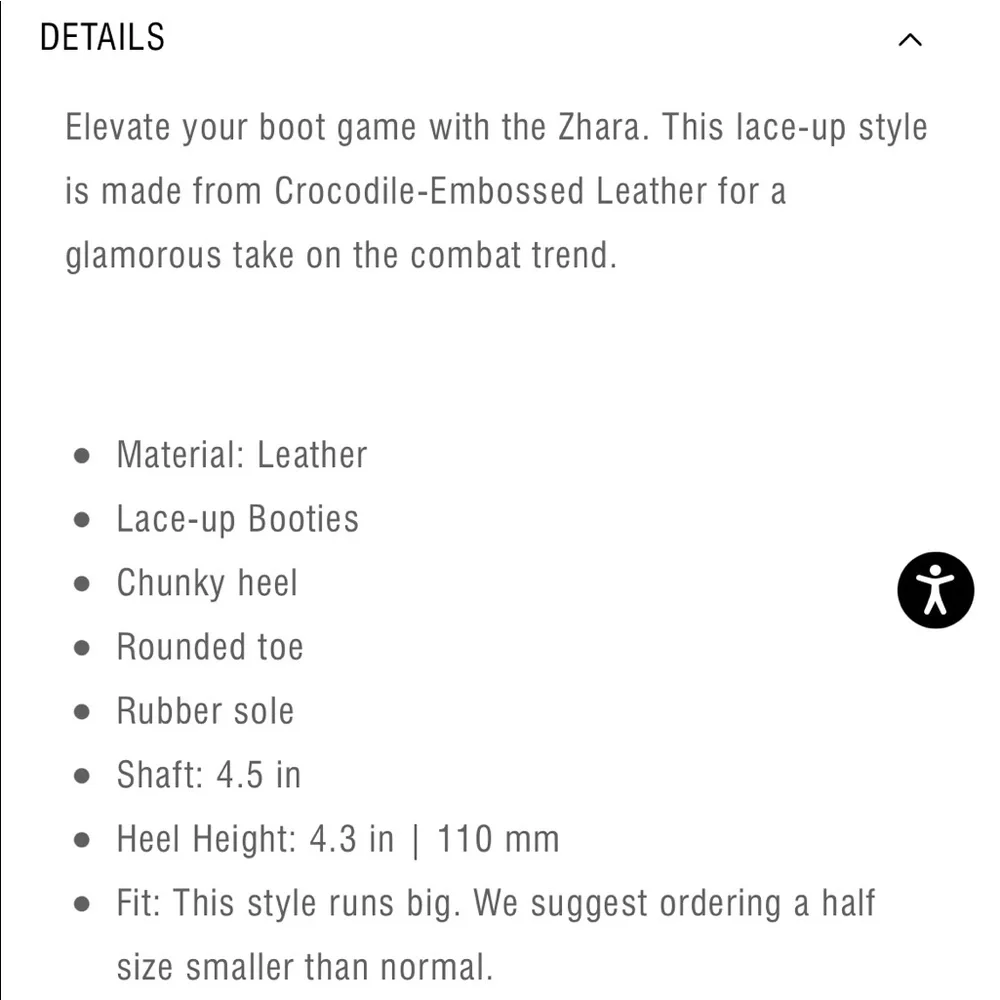
Task: Open the accessibility options widget
Action: [x=935, y=590]
